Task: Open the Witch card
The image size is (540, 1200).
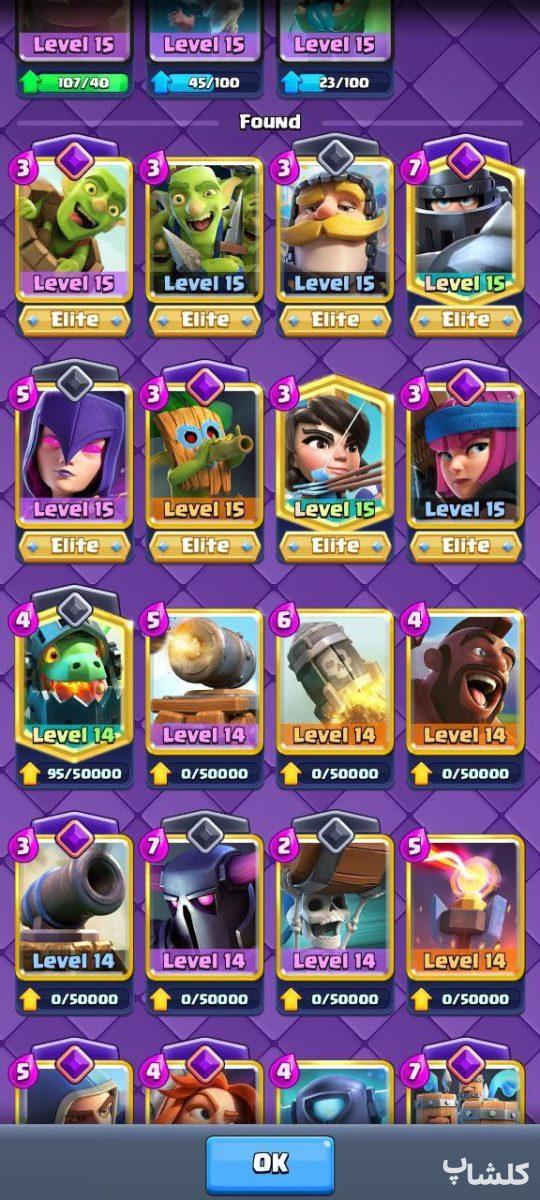Action: 74,453
